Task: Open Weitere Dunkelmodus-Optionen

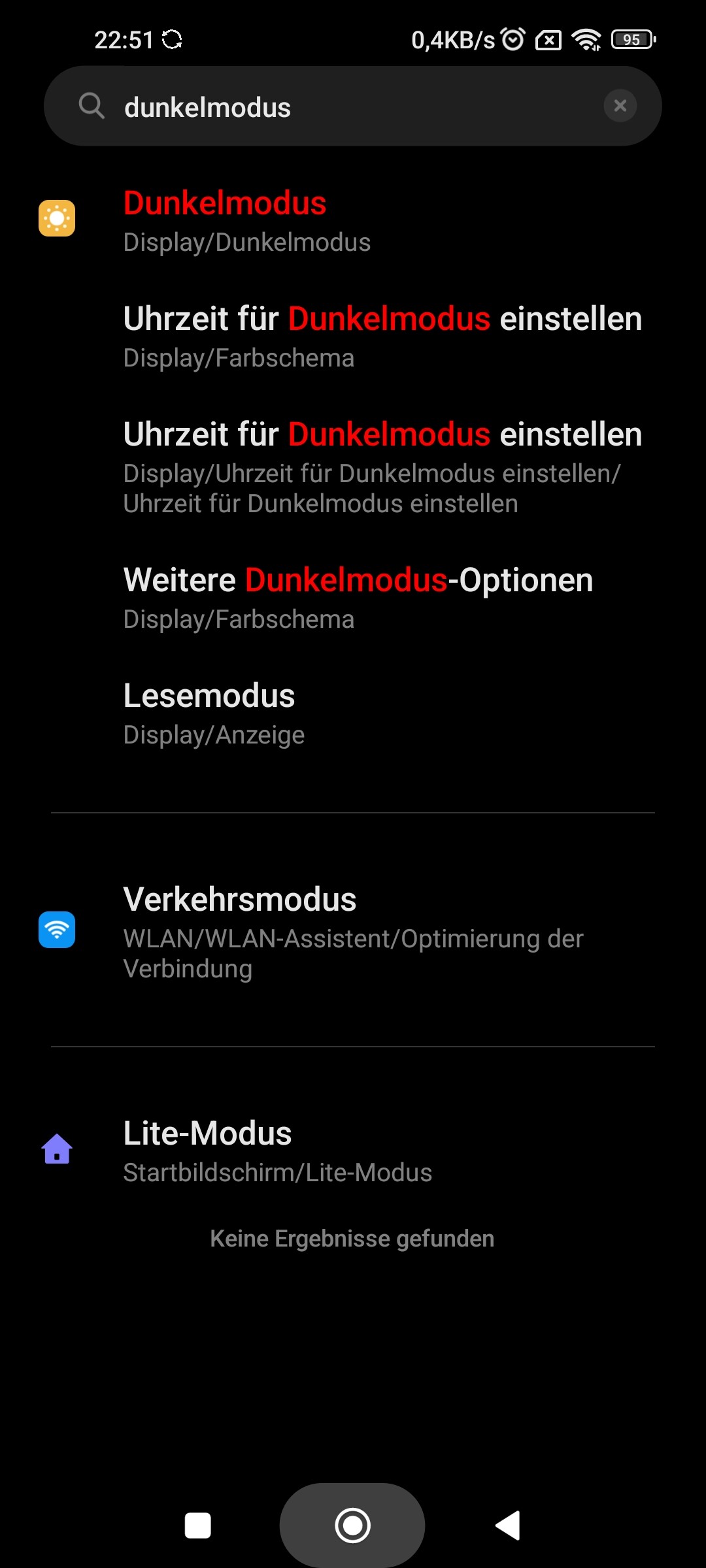Action: click(358, 597)
